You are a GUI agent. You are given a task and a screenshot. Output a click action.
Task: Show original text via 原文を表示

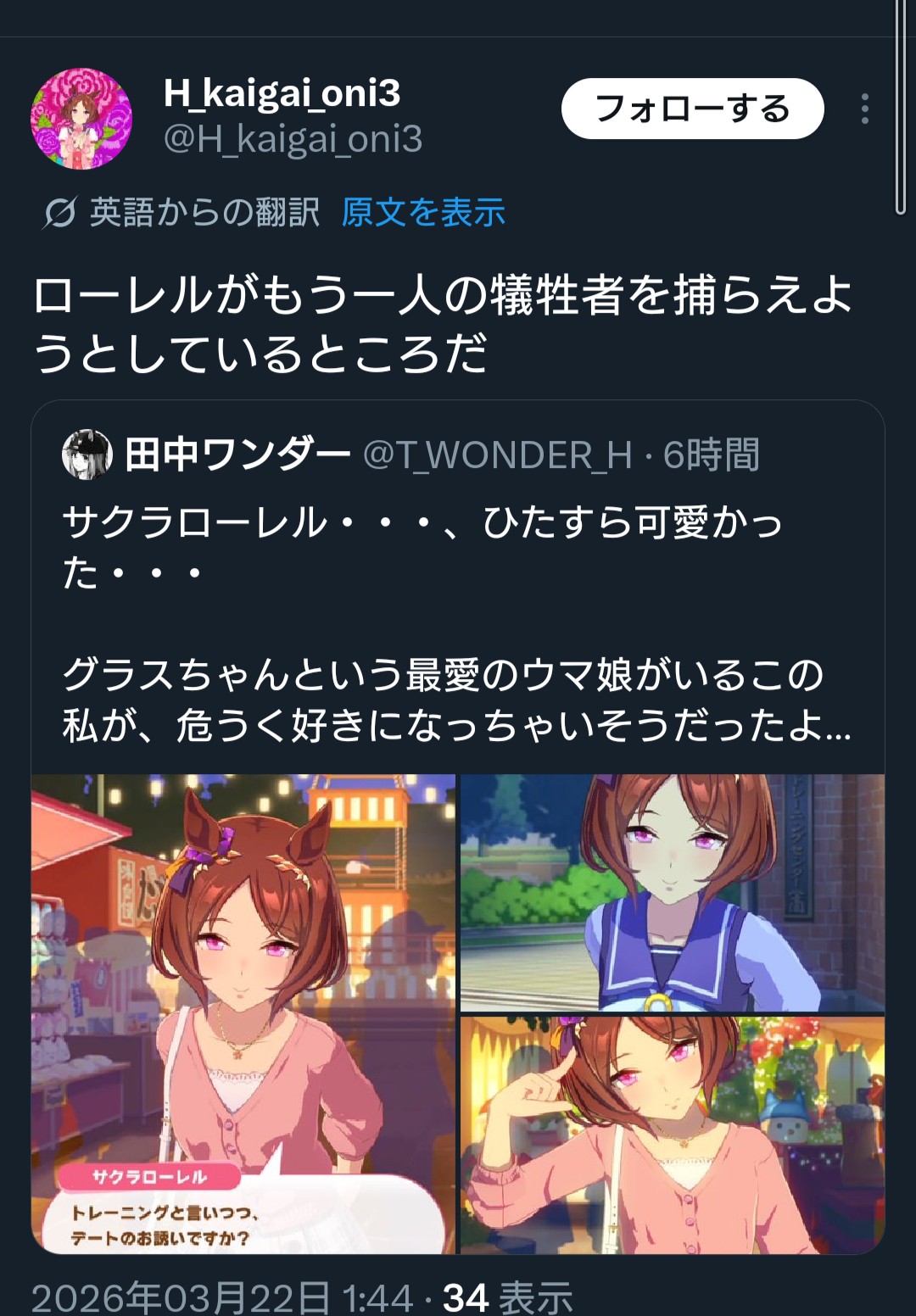click(x=422, y=212)
